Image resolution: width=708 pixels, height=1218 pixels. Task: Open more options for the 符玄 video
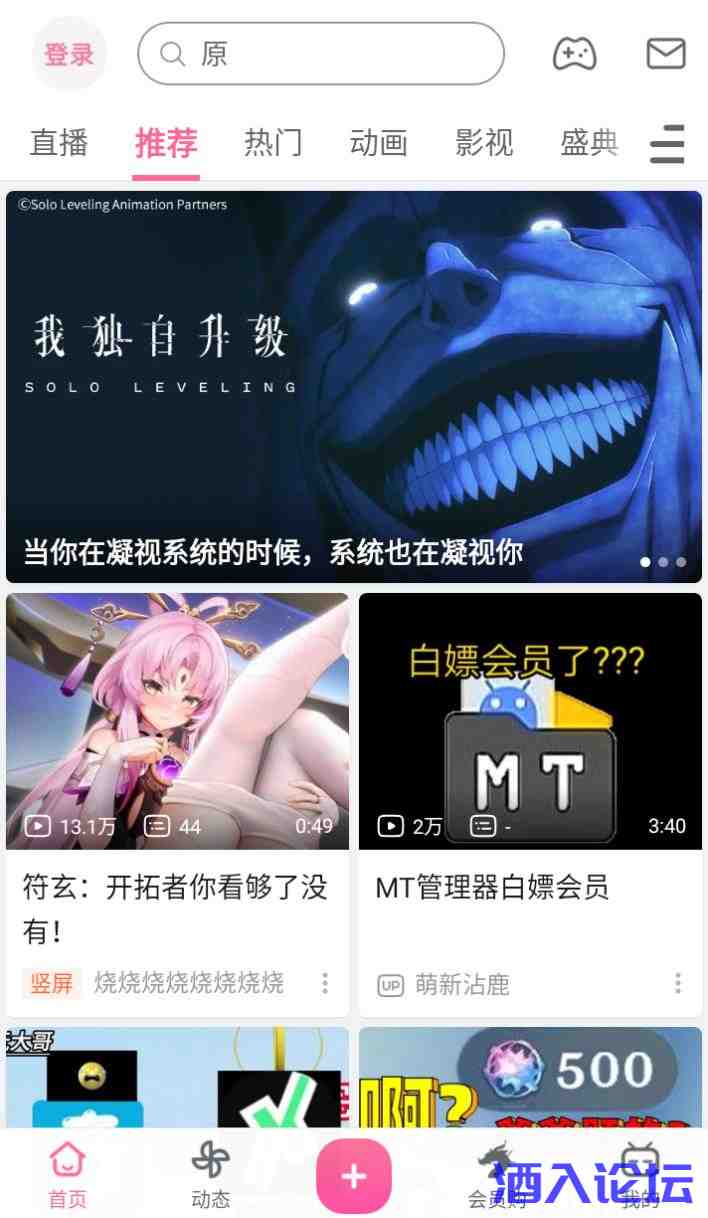click(325, 983)
